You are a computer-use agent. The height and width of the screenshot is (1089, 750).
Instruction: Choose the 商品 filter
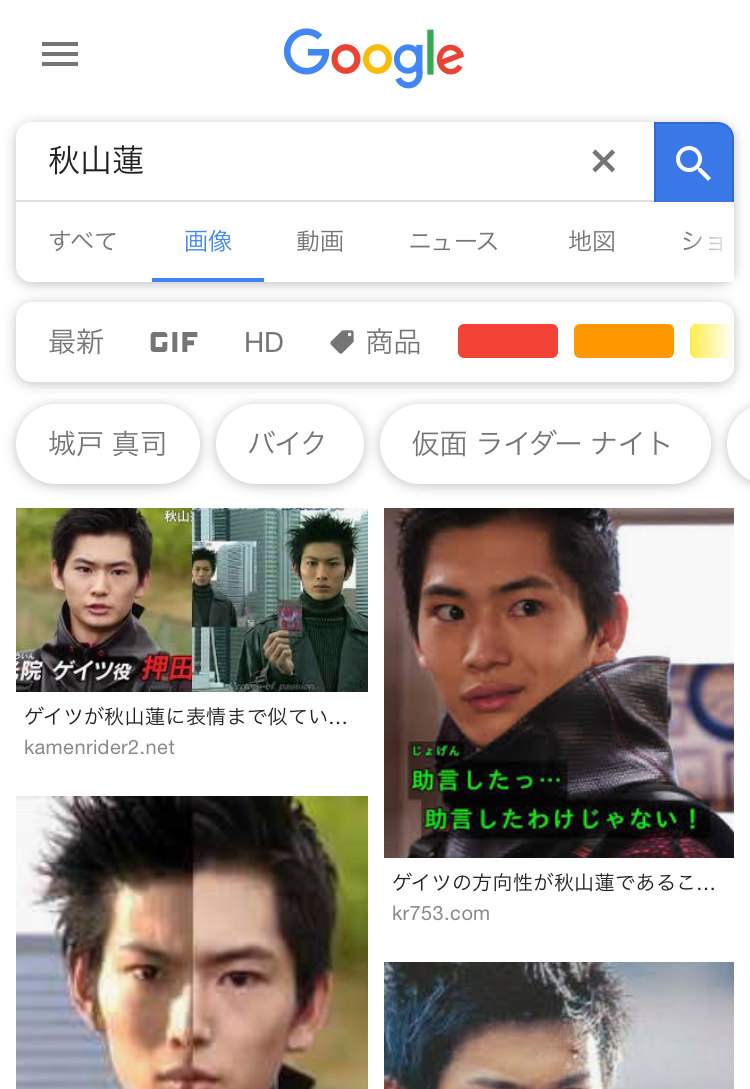[x=376, y=342]
